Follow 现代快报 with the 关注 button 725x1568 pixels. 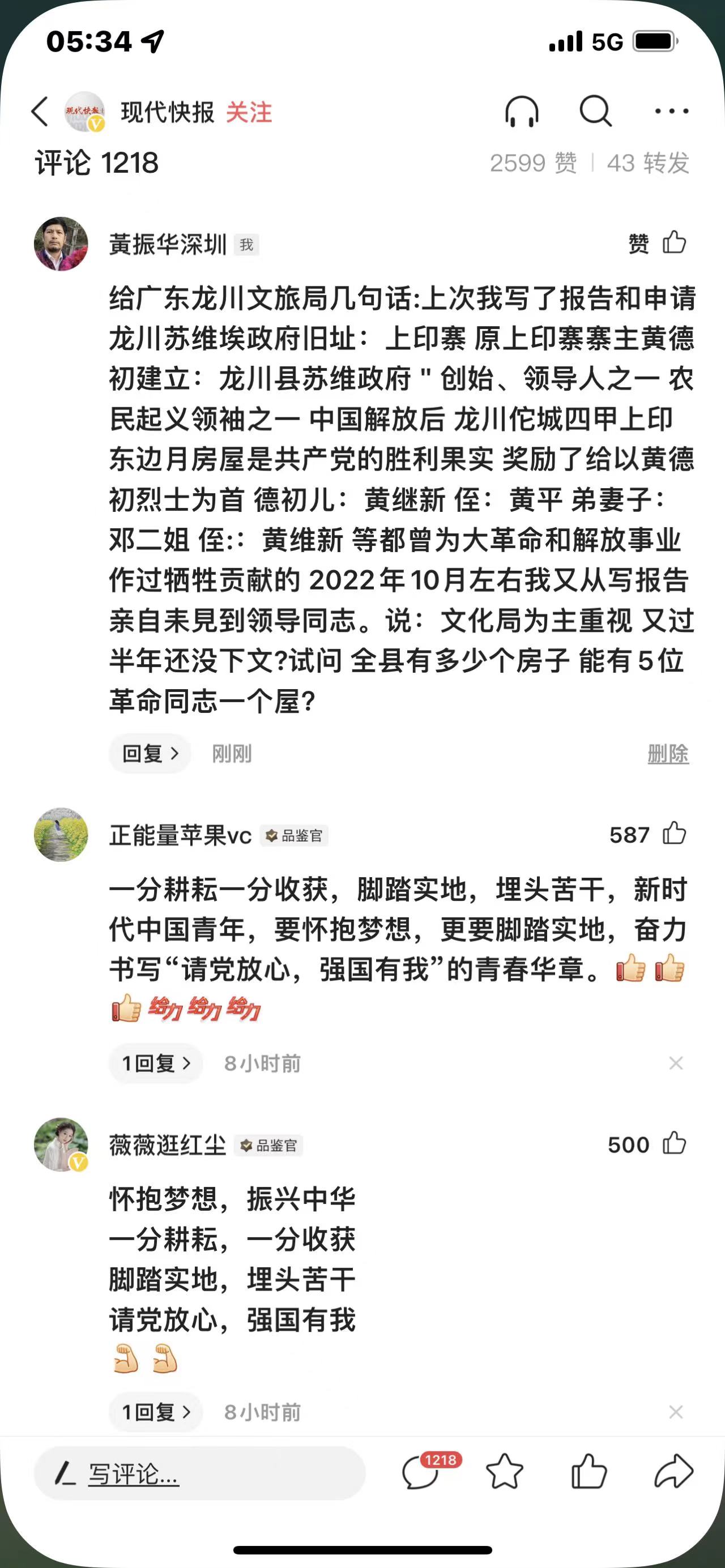tap(249, 113)
